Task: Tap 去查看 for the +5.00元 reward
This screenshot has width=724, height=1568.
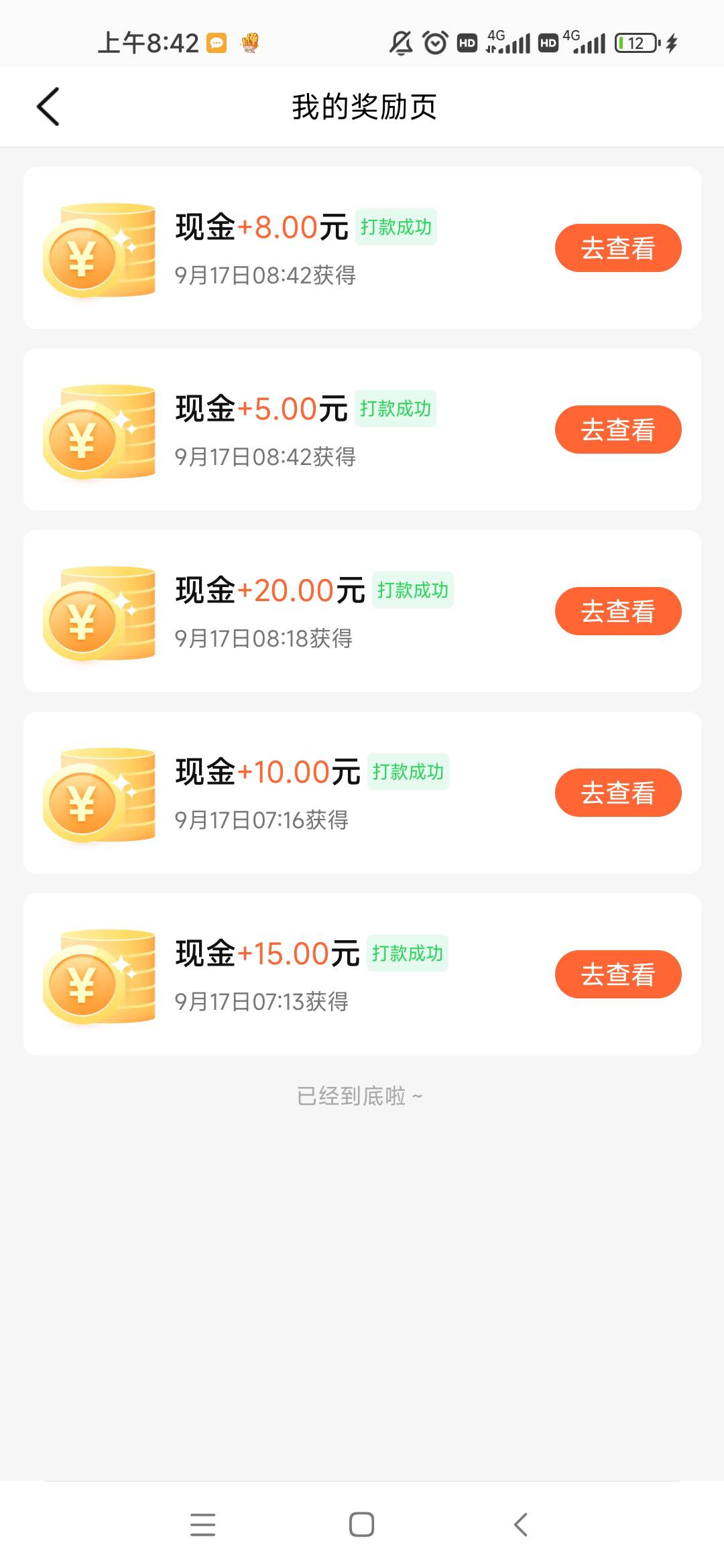Action: pyautogui.click(x=618, y=430)
